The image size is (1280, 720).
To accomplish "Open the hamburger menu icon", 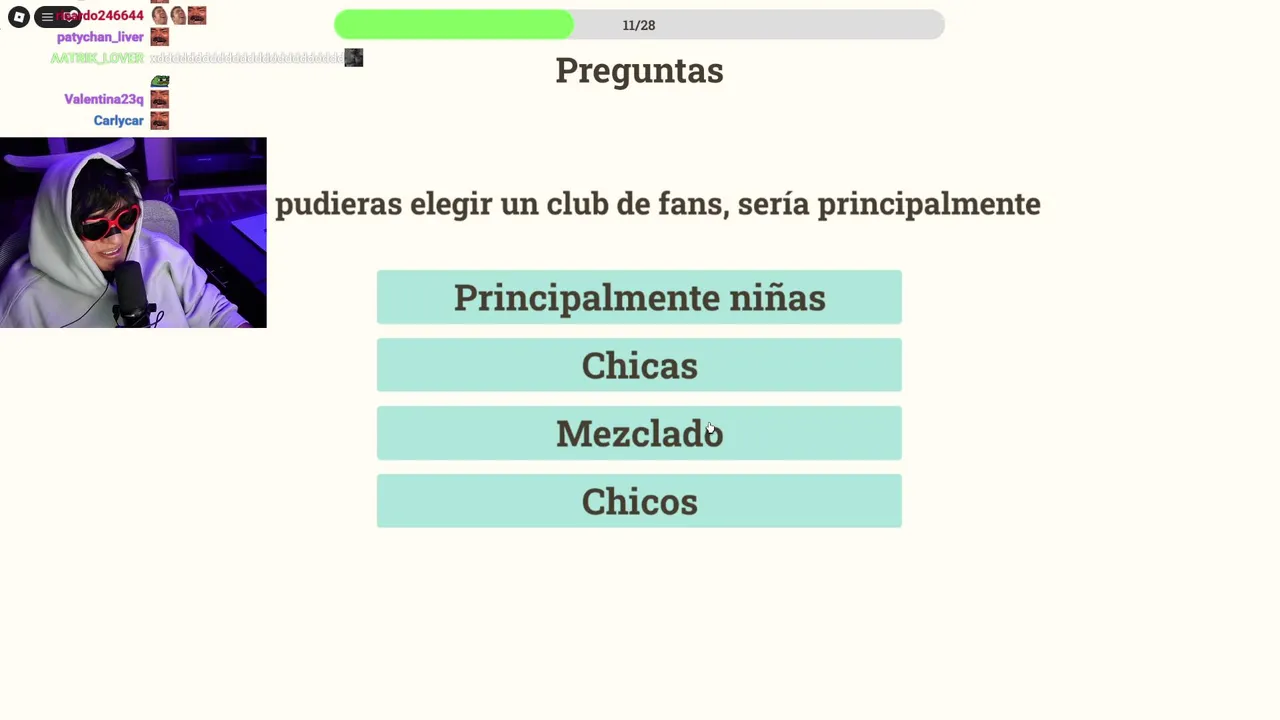I will tap(47, 17).
